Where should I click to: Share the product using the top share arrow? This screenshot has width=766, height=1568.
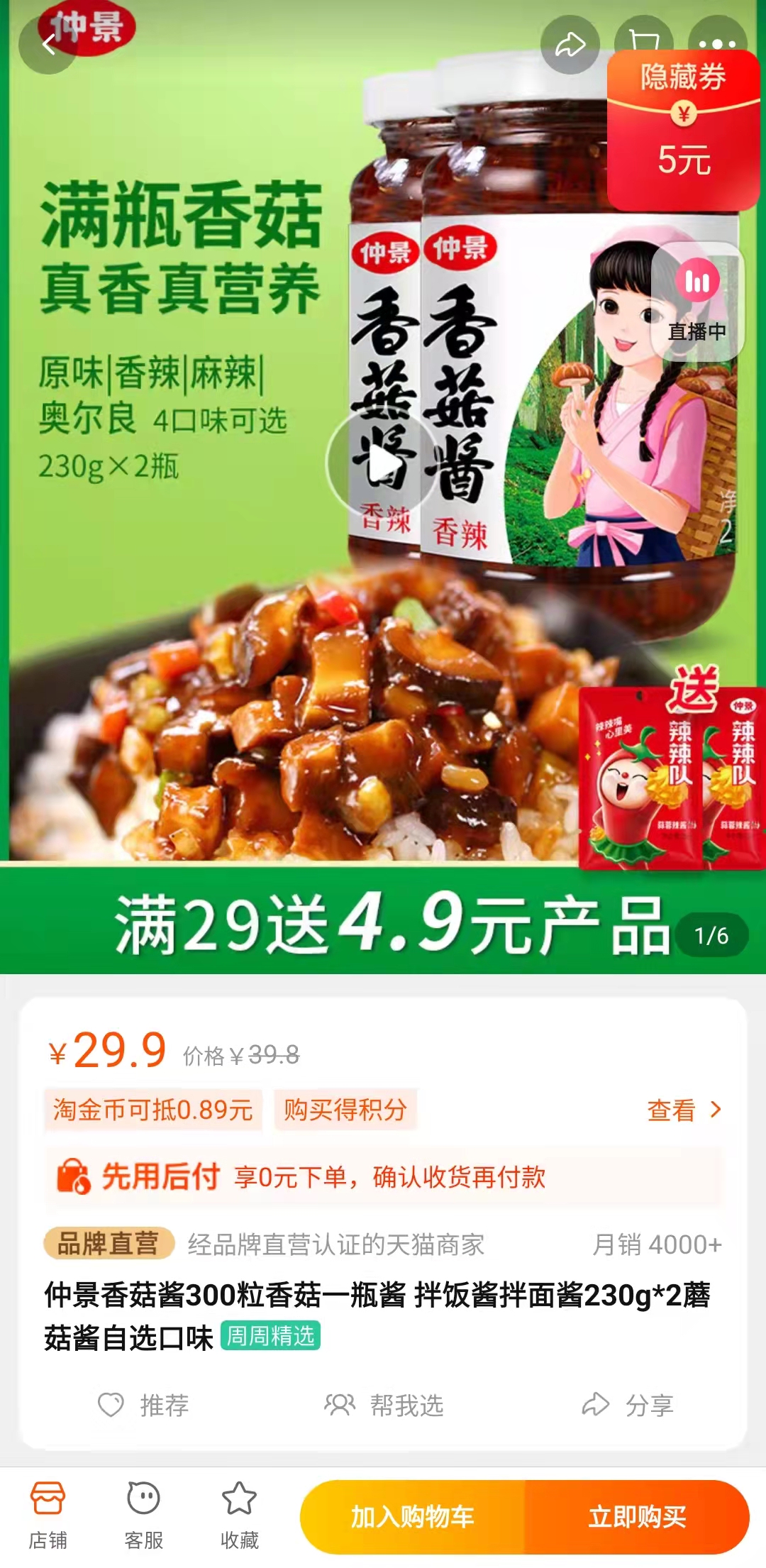[570, 45]
